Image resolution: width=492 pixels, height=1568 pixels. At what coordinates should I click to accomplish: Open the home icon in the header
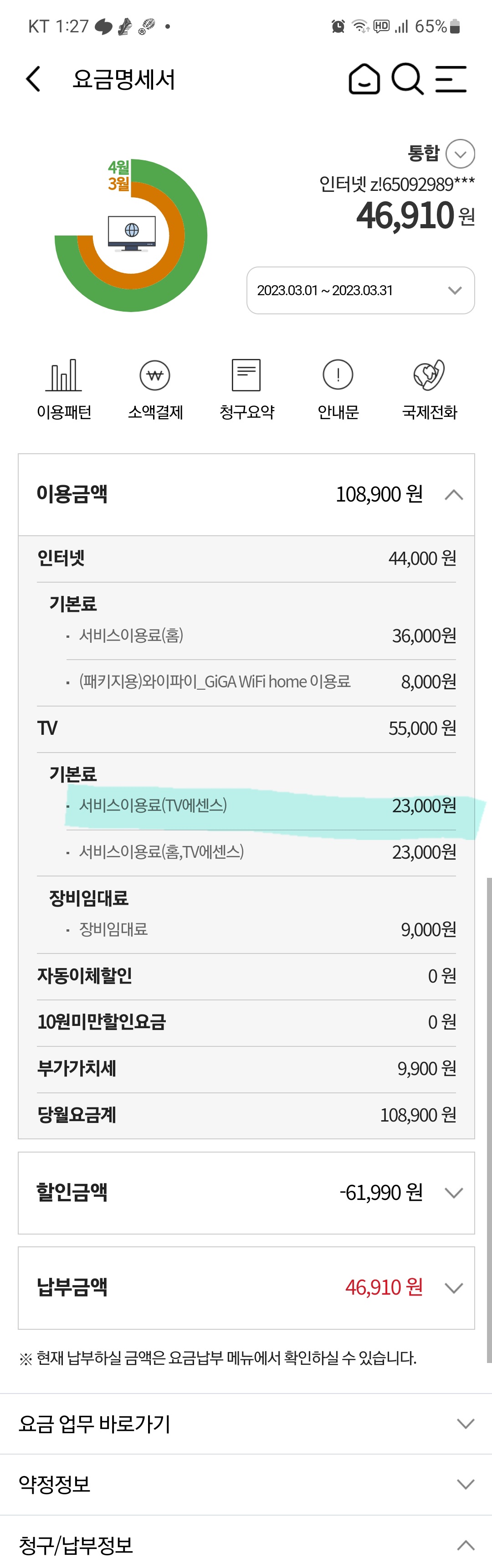coord(364,79)
